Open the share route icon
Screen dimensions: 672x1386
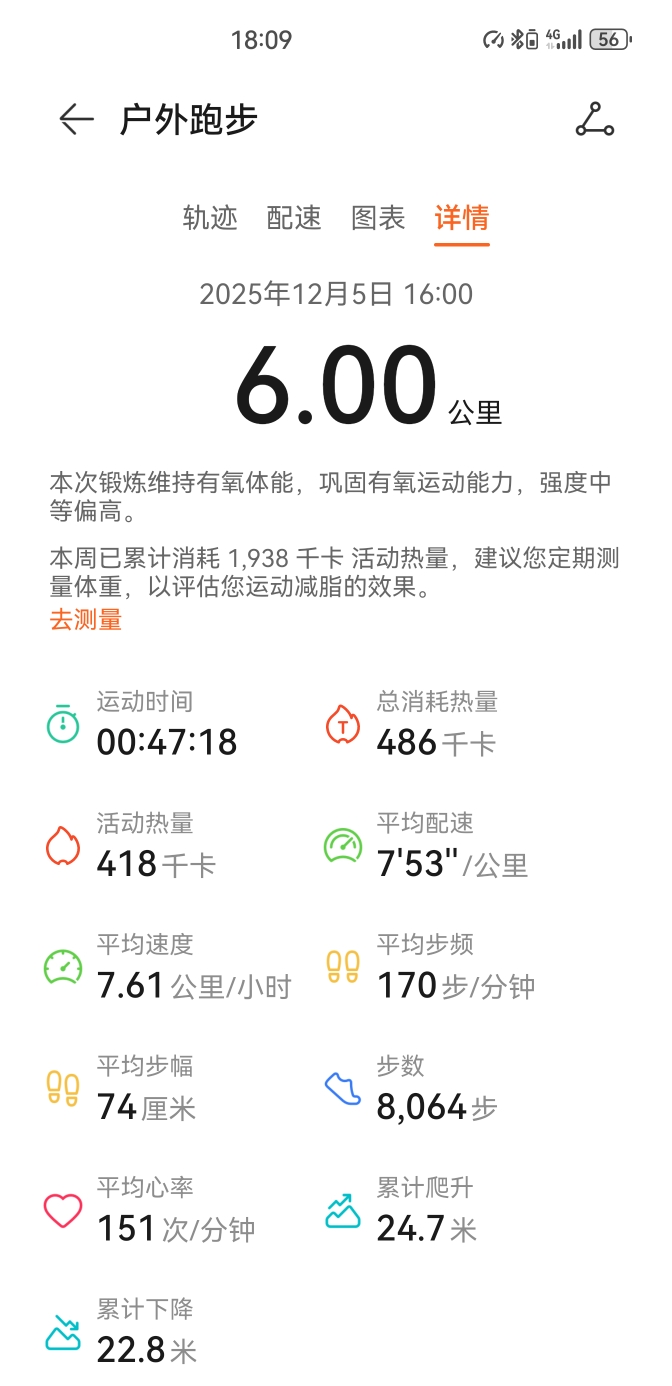[x=594, y=120]
